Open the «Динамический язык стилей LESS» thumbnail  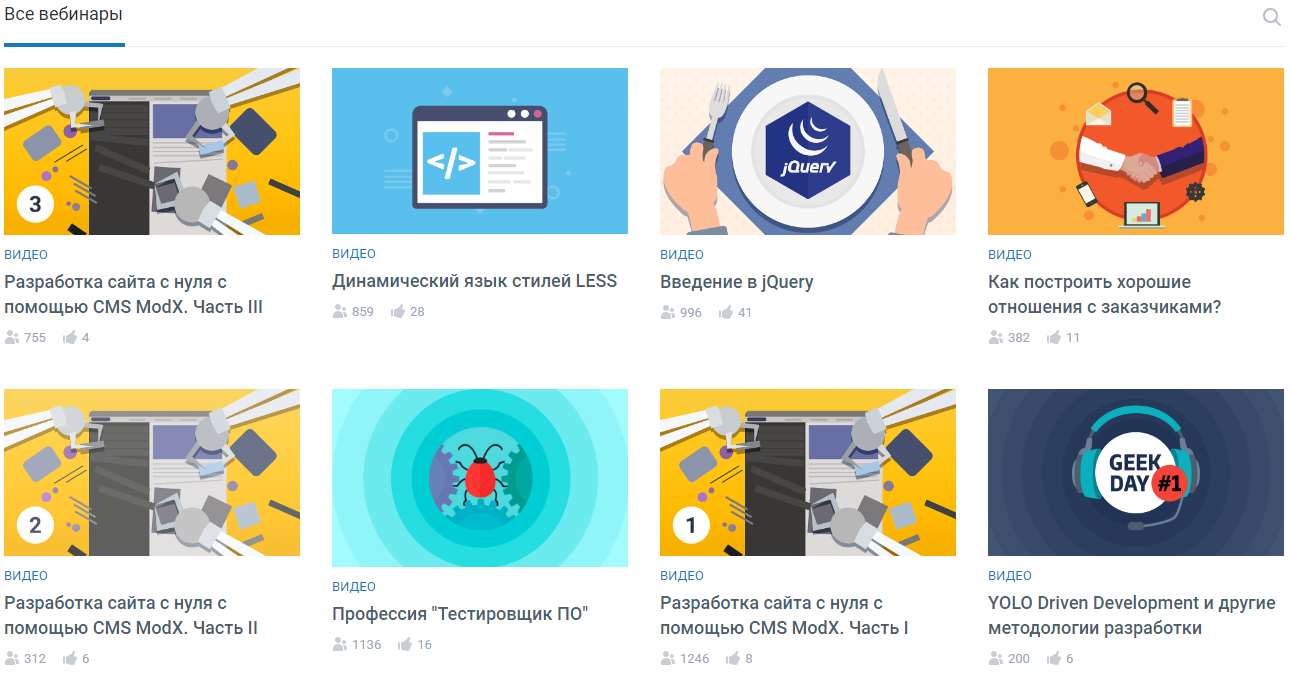coord(480,150)
